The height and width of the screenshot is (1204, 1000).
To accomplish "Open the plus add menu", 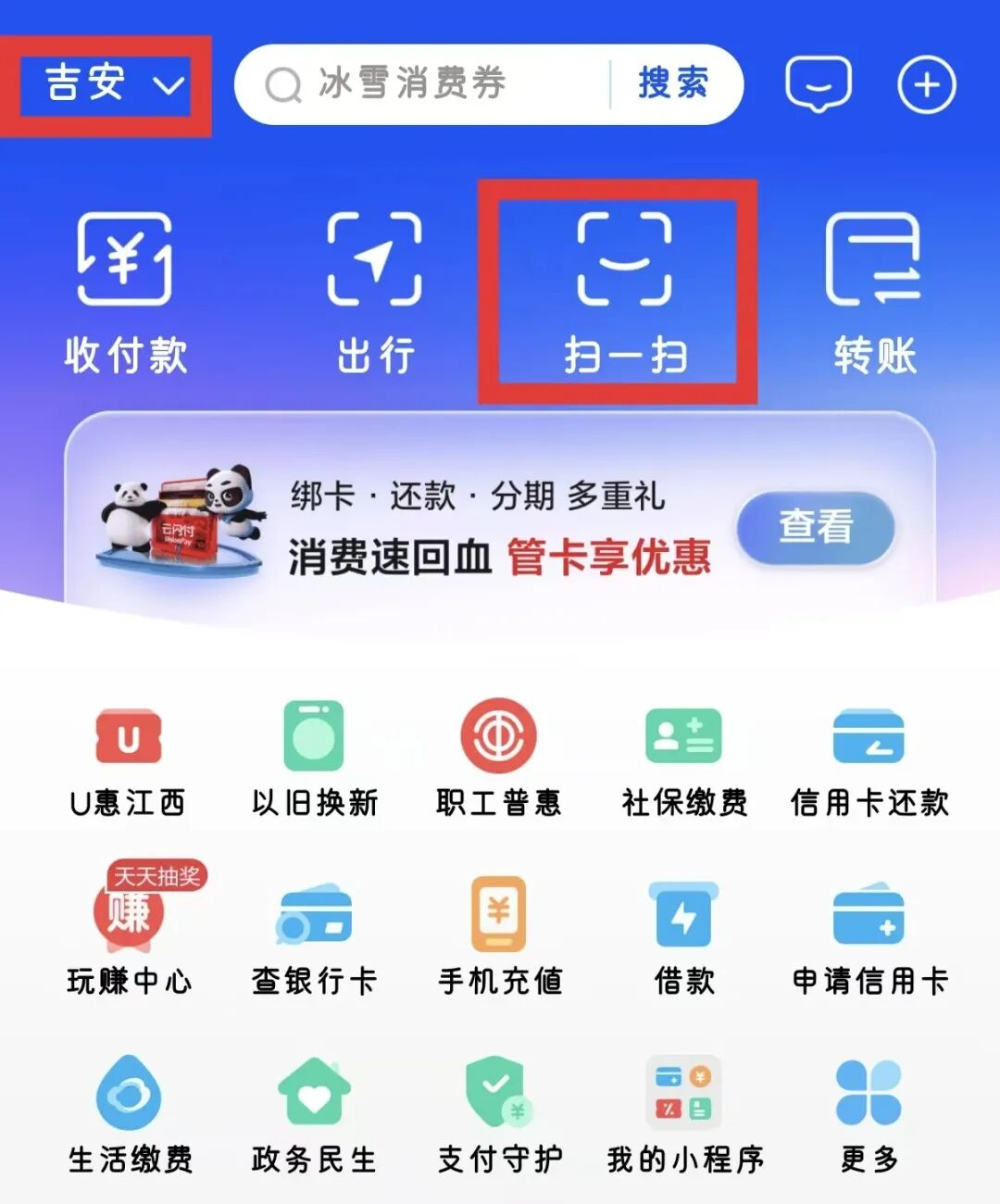I will tap(927, 84).
